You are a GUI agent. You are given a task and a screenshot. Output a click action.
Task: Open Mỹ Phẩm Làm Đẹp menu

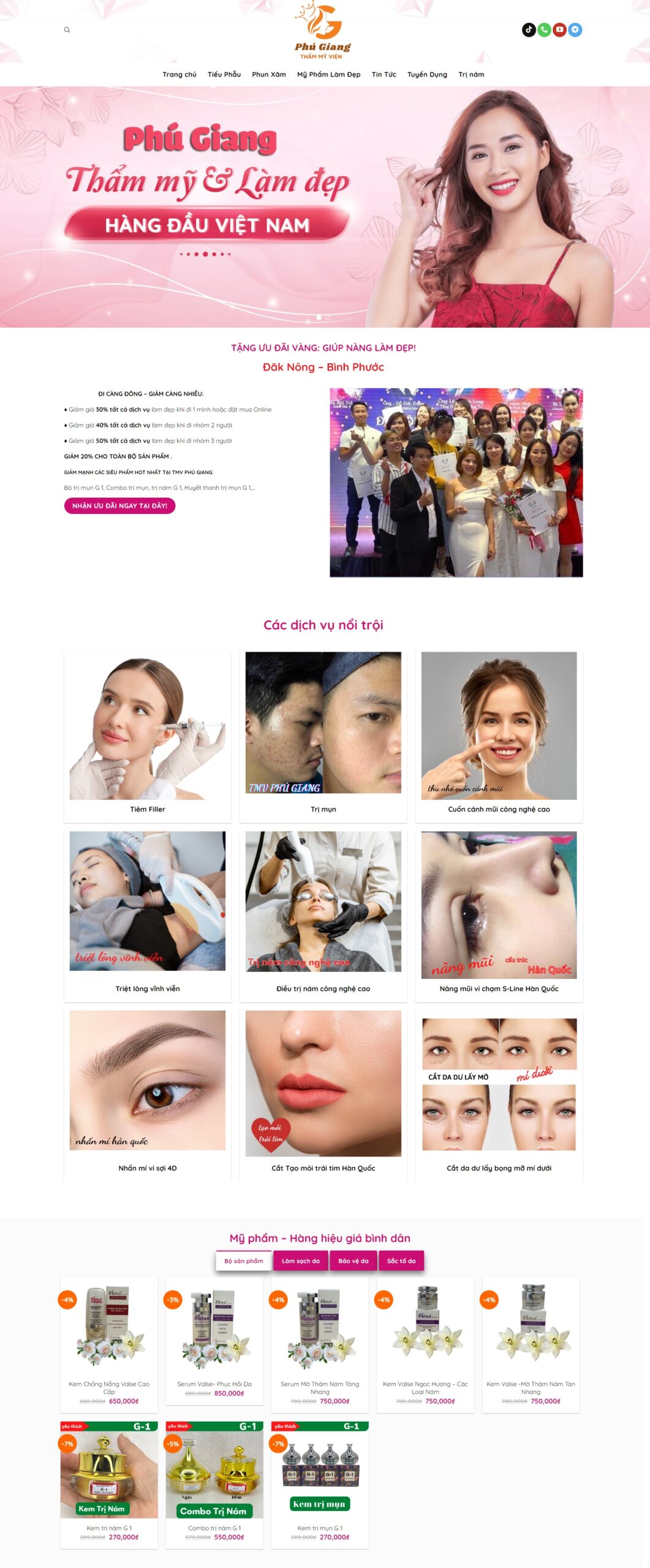pyautogui.click(x=328, y=75)
